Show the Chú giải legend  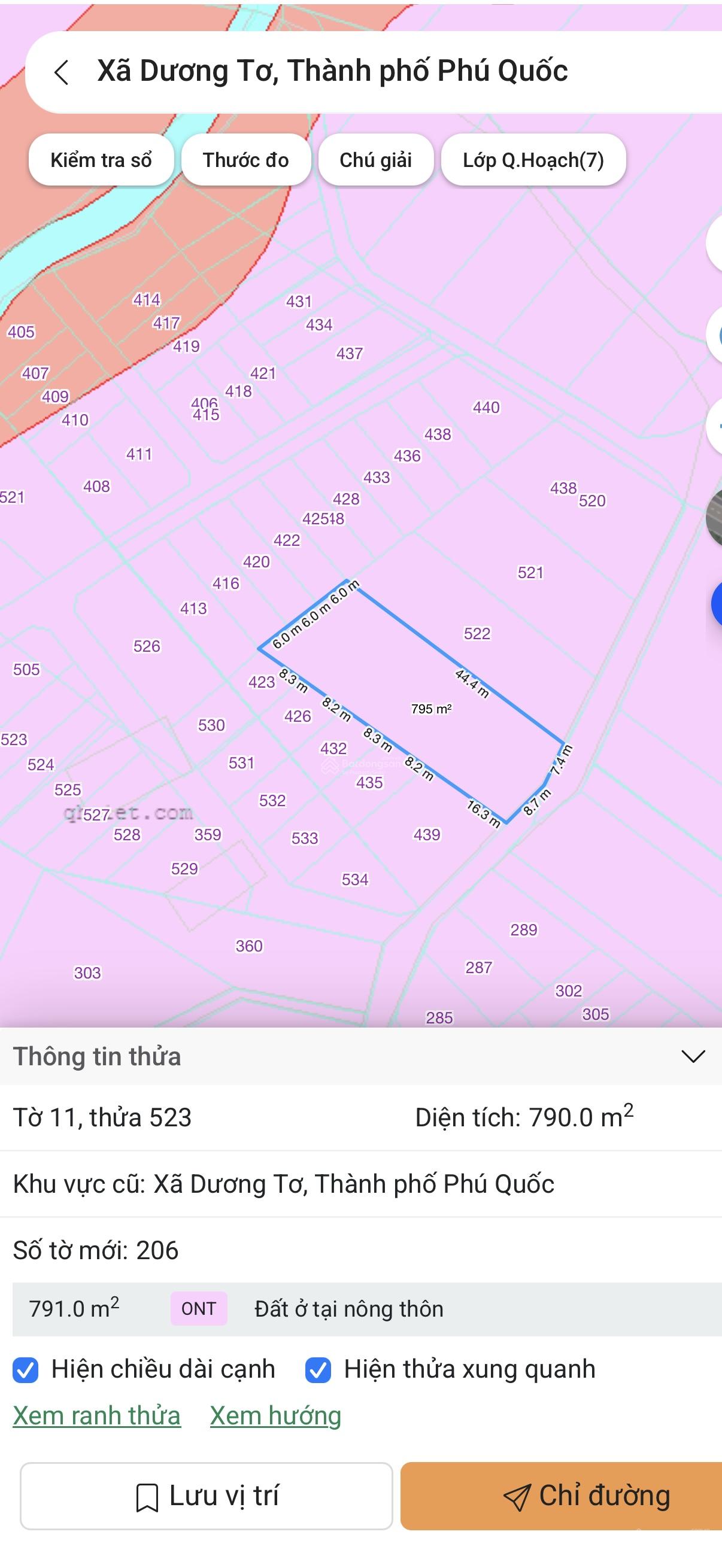tap(375, 160)
